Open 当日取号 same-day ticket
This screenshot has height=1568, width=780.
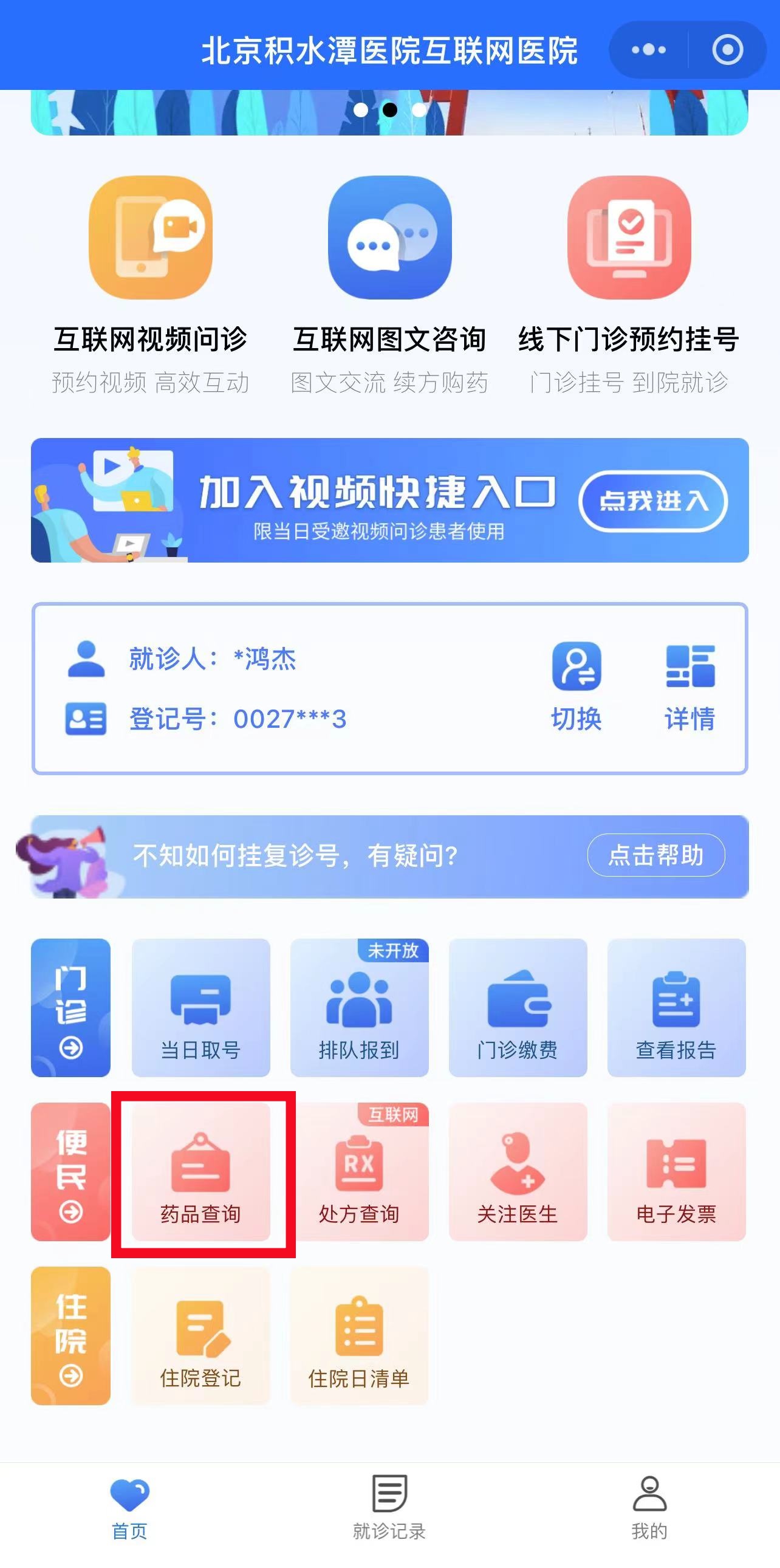pos(201,1007)
